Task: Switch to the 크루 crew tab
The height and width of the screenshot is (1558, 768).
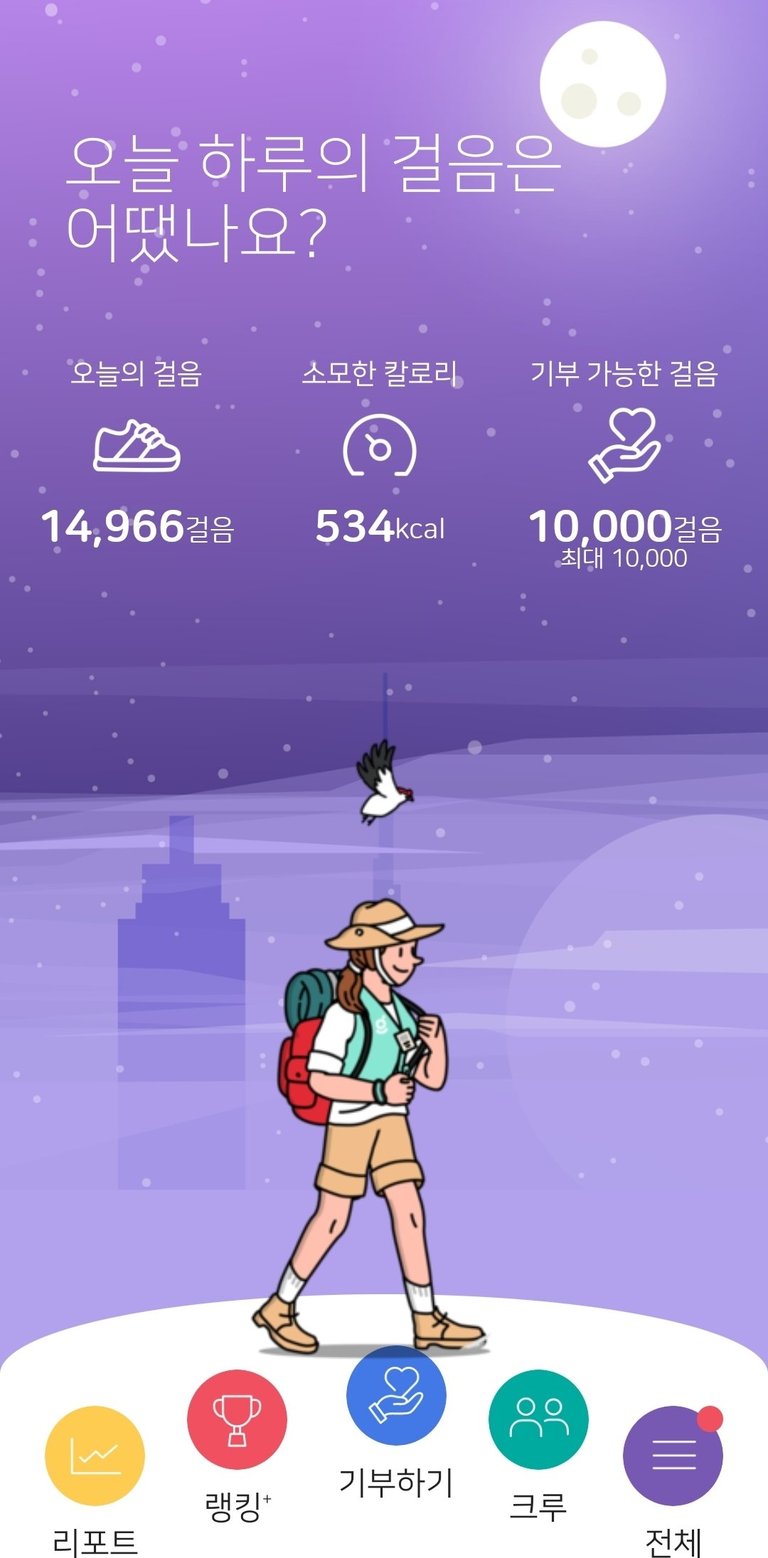Action: 538,1420
